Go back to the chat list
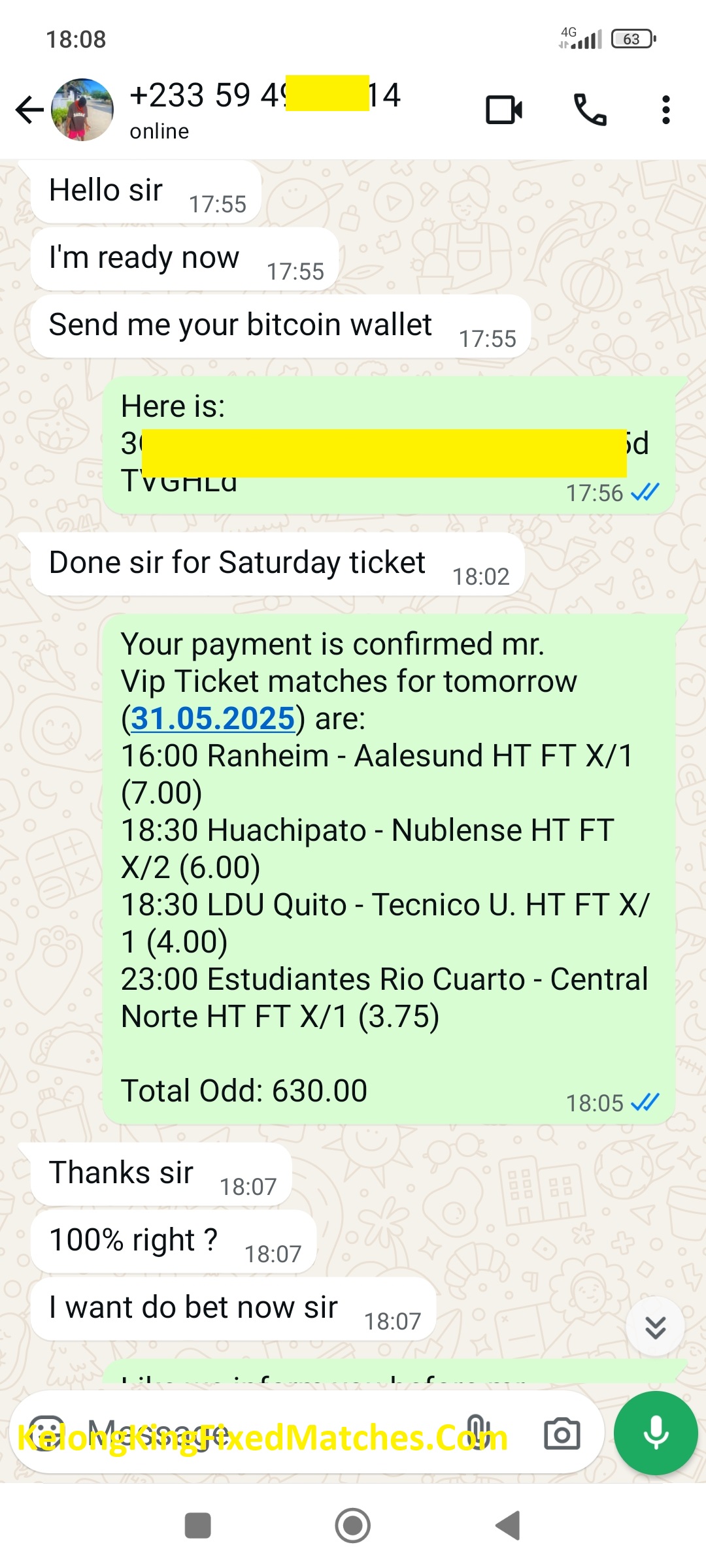706x1568 pixels. coord(29,110)
